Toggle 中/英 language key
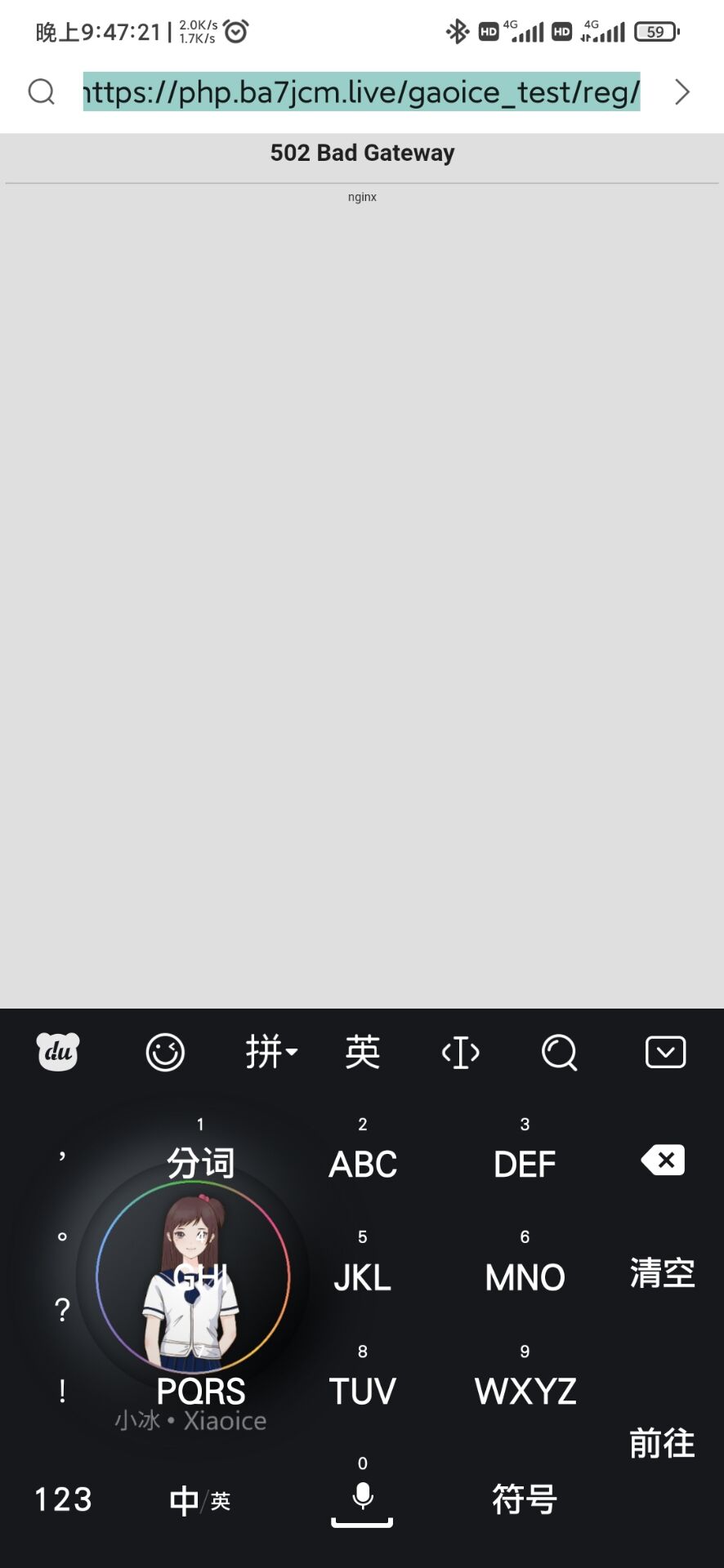This screenshot has width=724, height=1568. 200,1499
